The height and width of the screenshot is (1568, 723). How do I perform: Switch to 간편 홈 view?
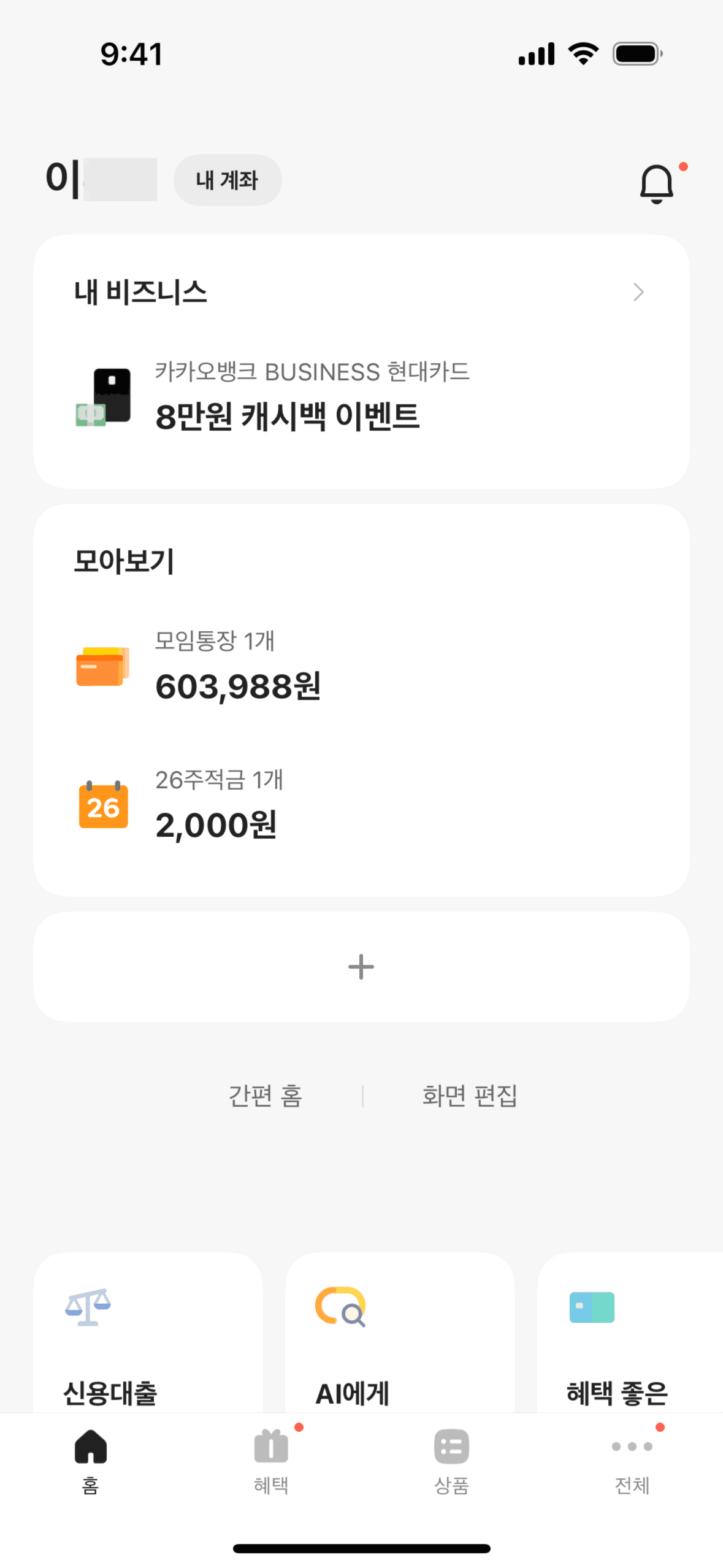(x=266, y=1096)
